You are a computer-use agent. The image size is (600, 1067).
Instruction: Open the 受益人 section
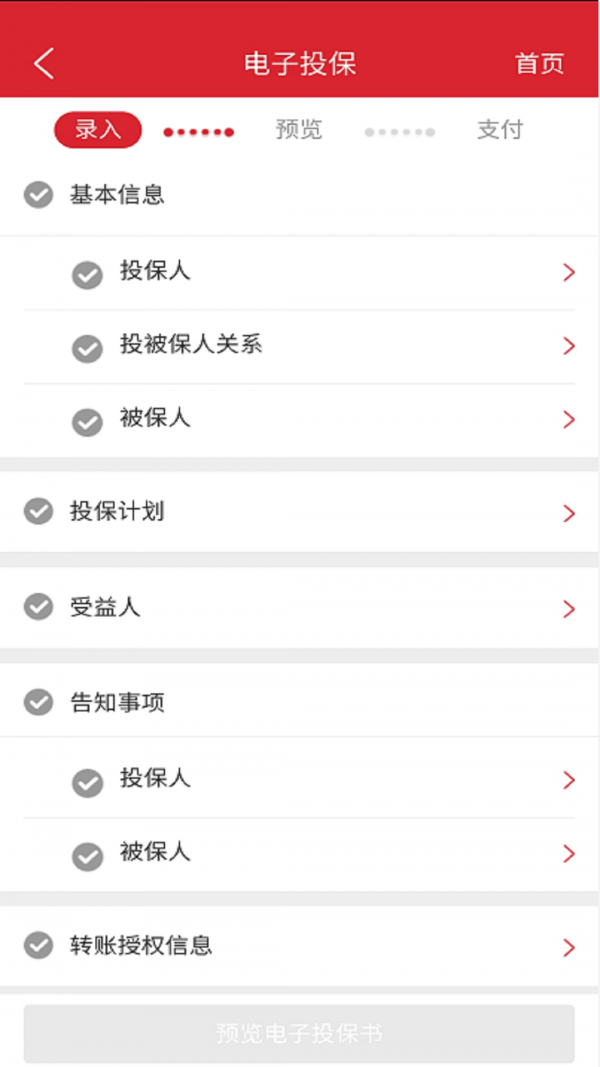(300, 607)
